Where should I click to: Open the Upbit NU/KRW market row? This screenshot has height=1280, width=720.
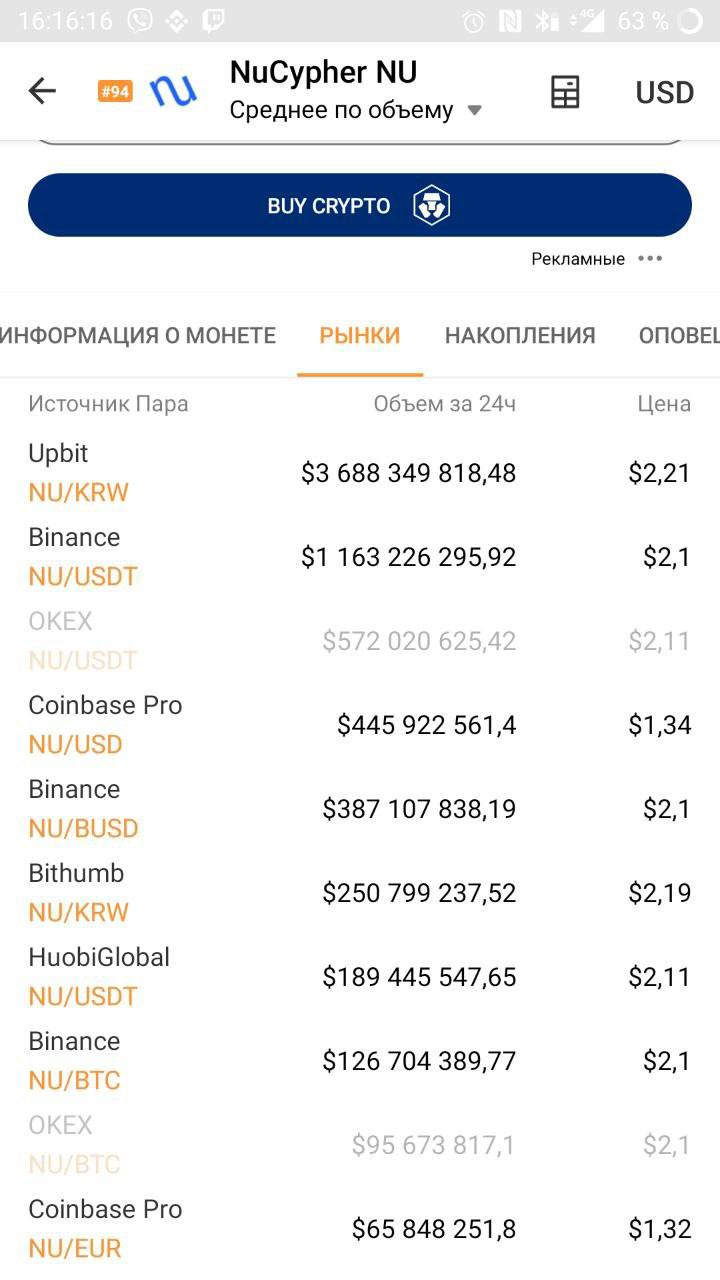tap(360, 472)
